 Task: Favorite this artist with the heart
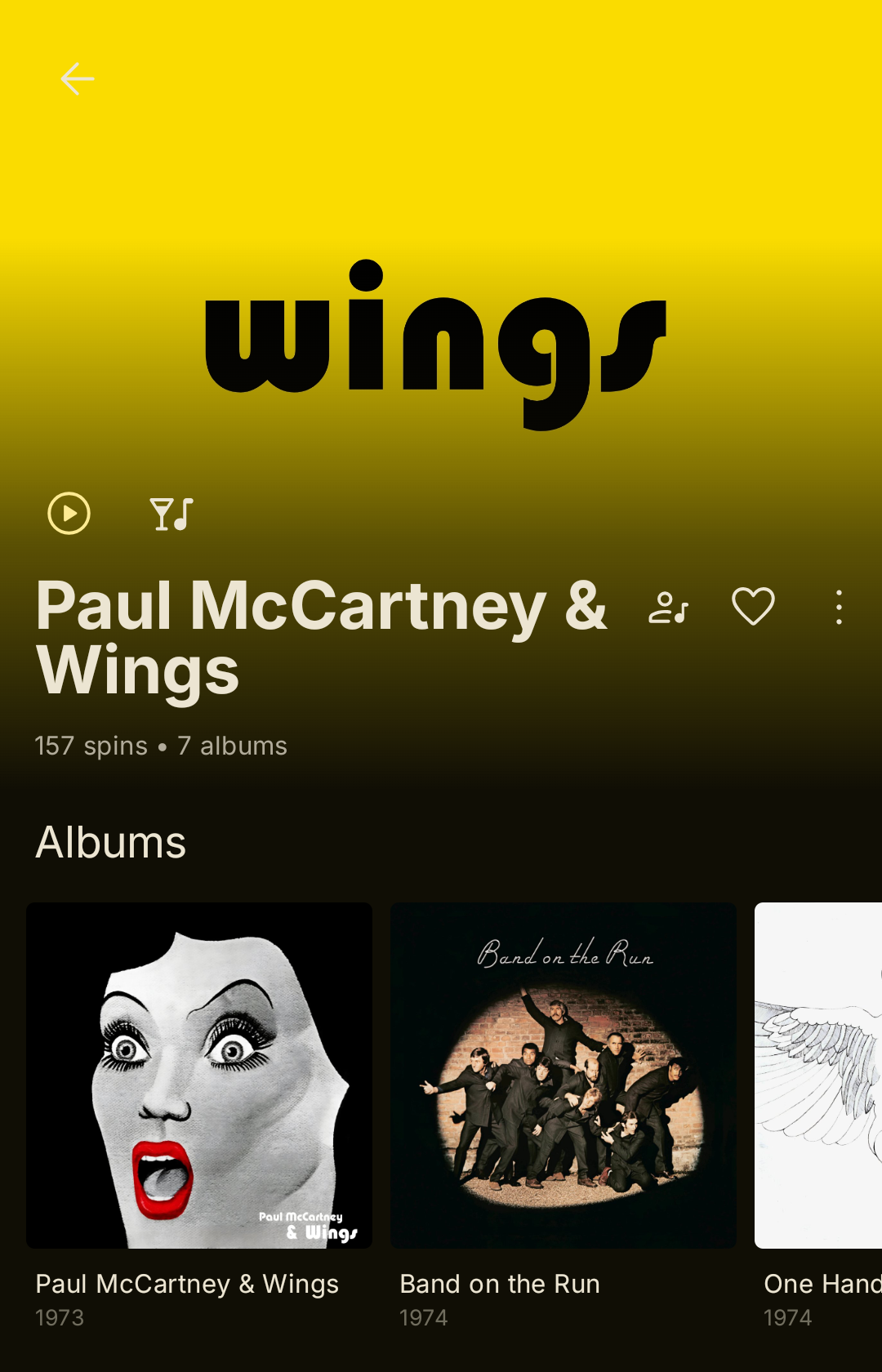click(753, 607)
